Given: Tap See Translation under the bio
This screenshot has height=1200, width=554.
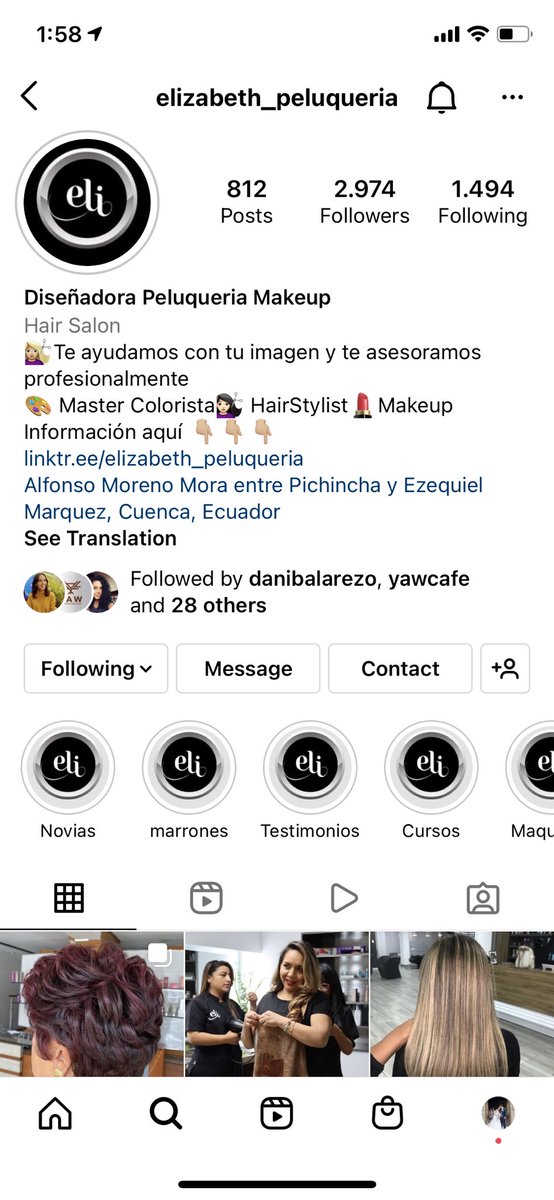Looking at the screenshot, I should click(100, 538).
